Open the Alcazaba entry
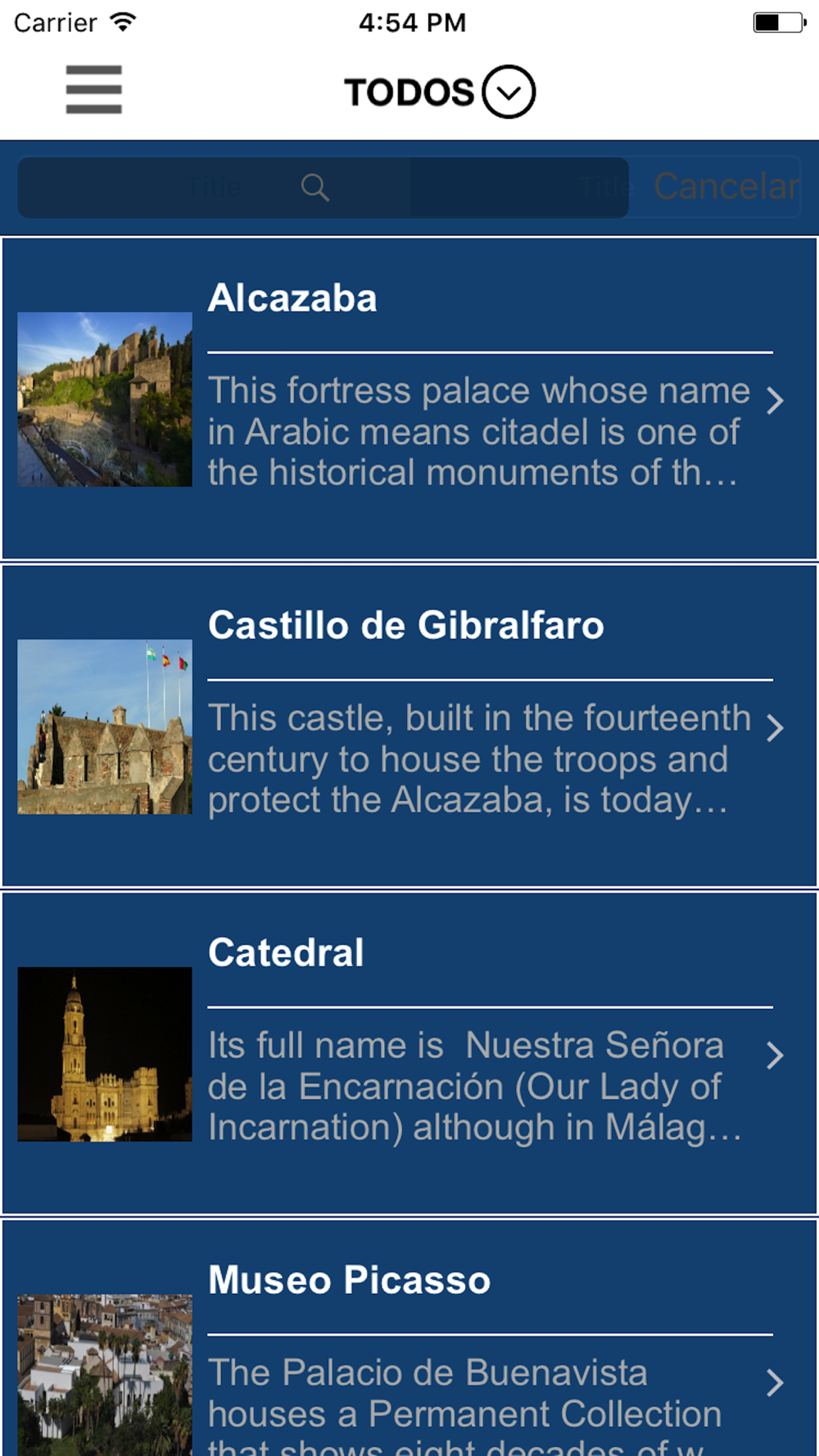This screenshot has width=819, height=1456. [409, 399]
